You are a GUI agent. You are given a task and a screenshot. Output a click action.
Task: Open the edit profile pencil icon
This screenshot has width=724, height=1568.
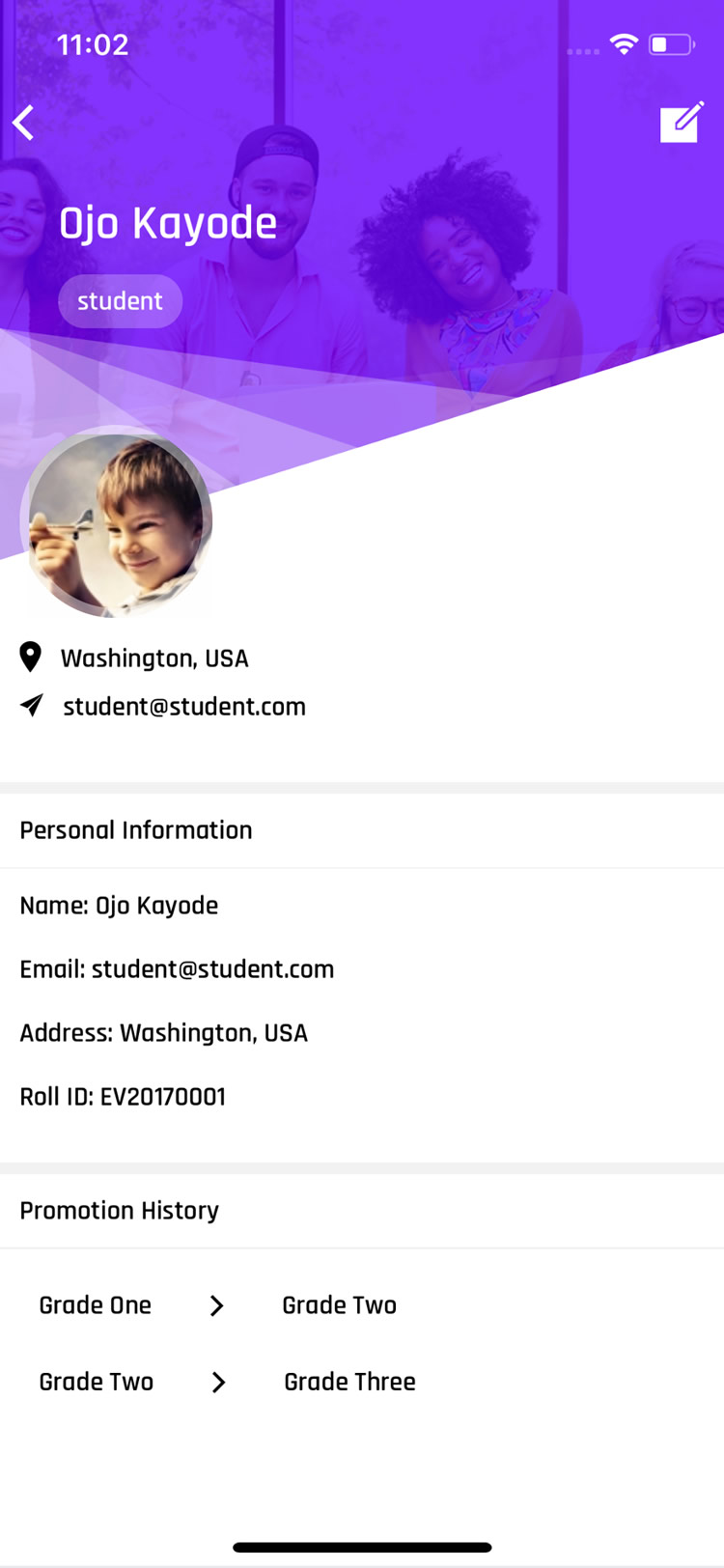click(x=682, y=123)
